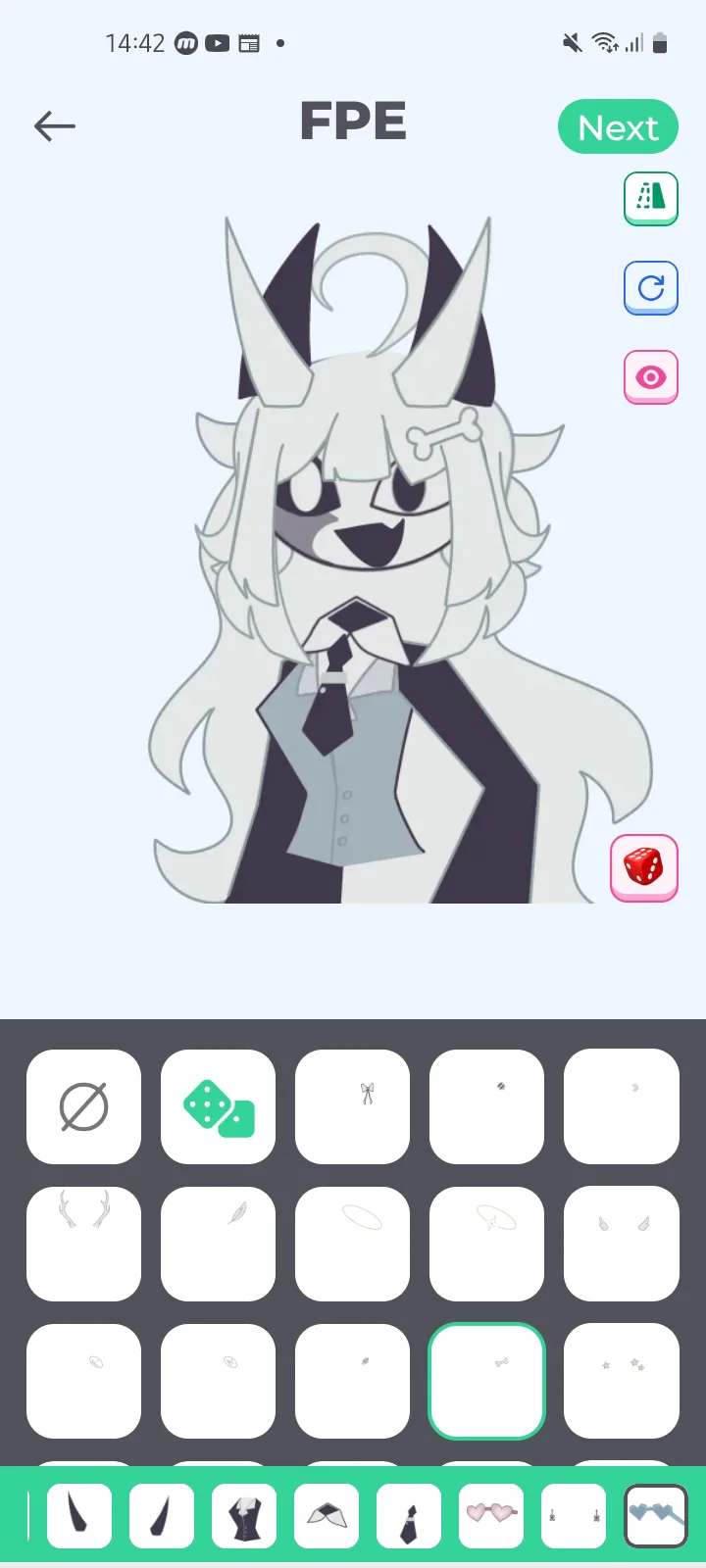Reset the avatar with the refresh icon
Viewport: 706px width, 1568px height.
(651, 288)
